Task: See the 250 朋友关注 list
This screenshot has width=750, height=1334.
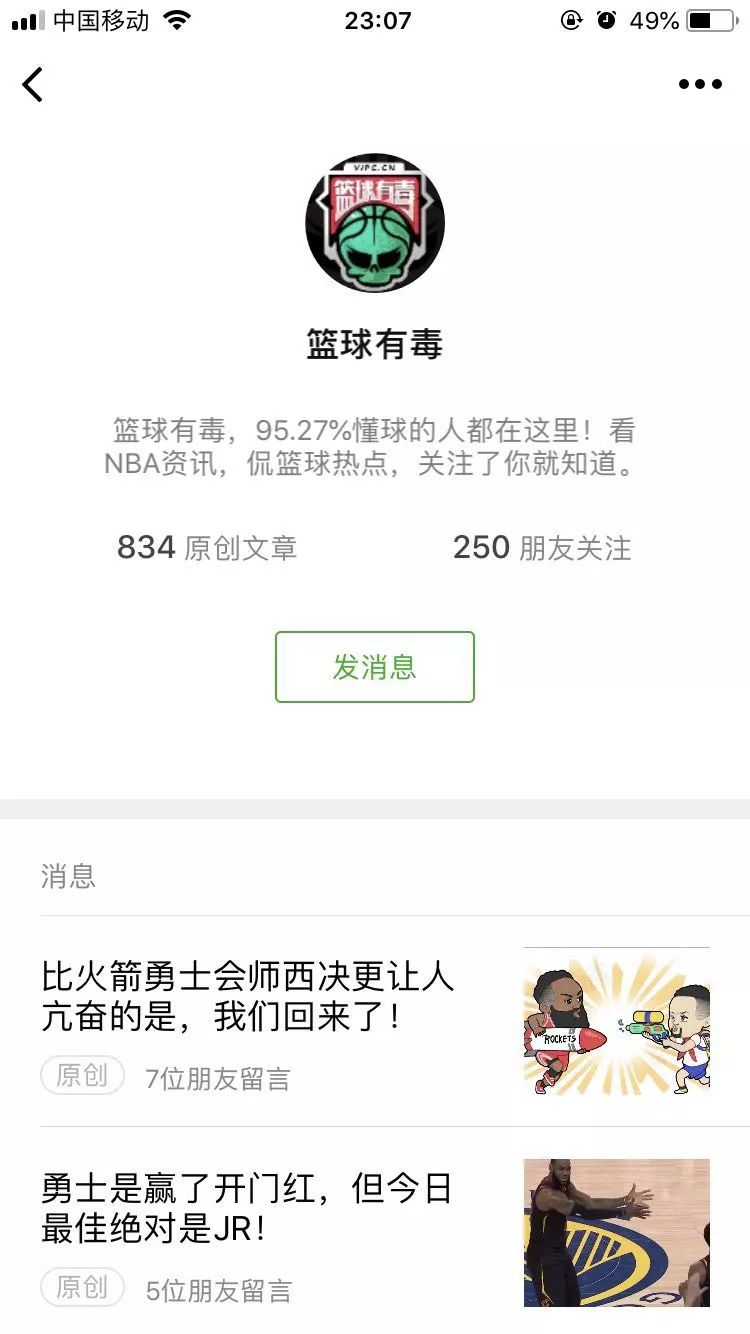Action: [x=541, y=548]
